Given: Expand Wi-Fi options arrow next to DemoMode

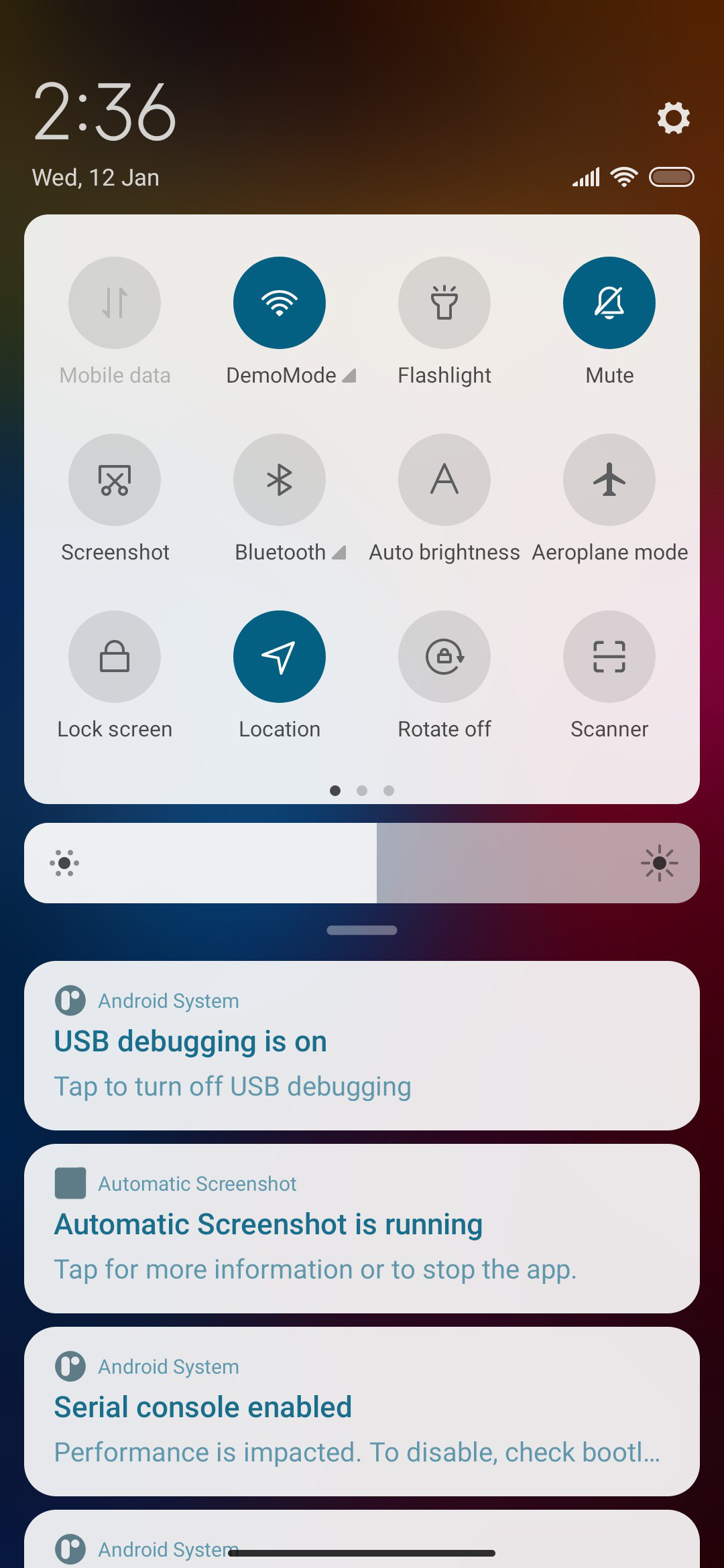Looking at the screenshot, I should (349, 376).
